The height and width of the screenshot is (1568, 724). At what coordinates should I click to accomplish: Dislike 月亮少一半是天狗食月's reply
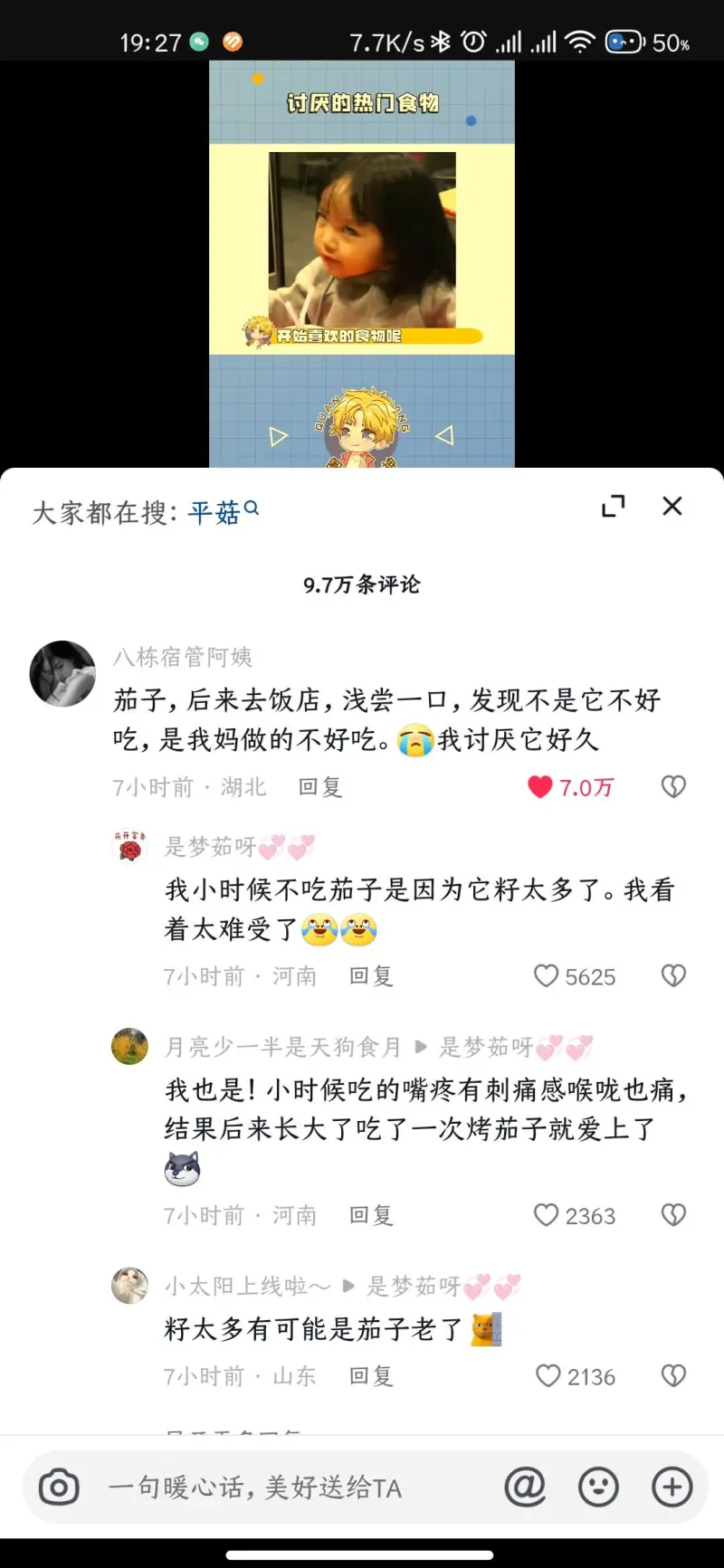click(673, 1215)
